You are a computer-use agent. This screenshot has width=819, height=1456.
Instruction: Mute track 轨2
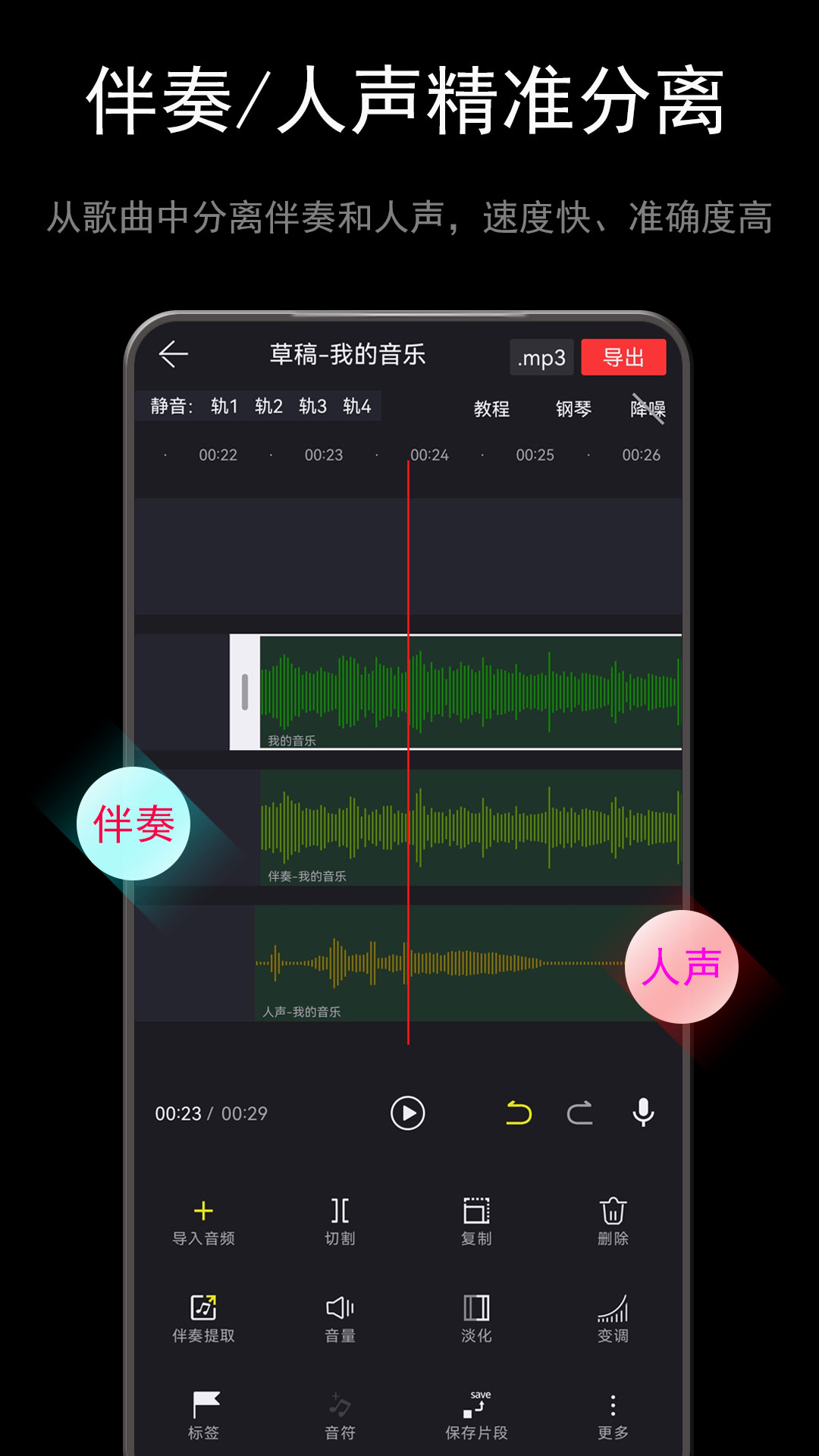tap(269, 406)
